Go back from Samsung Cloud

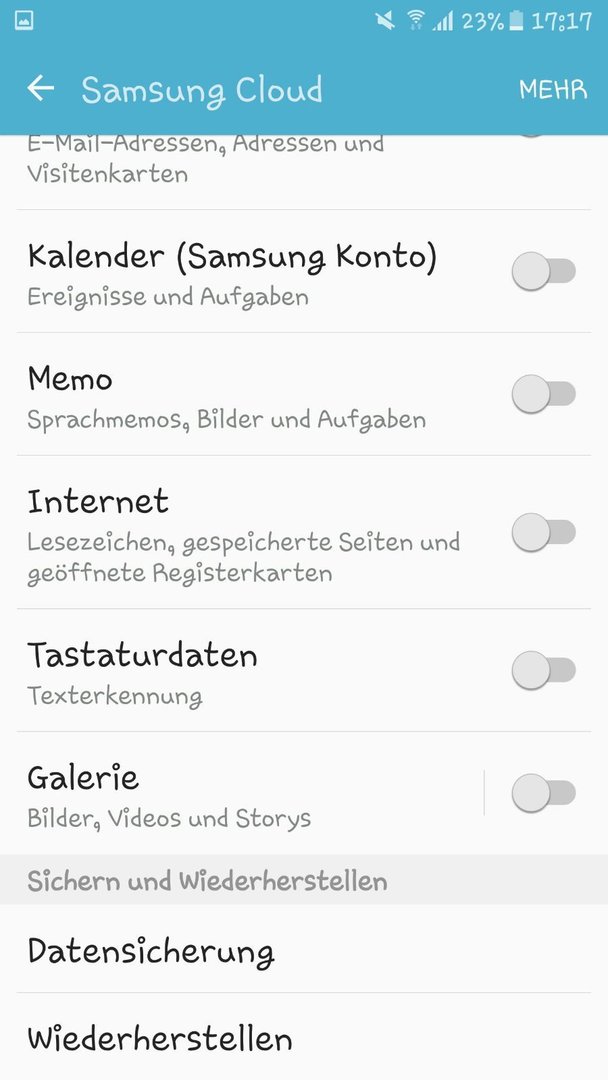[41, 89]
